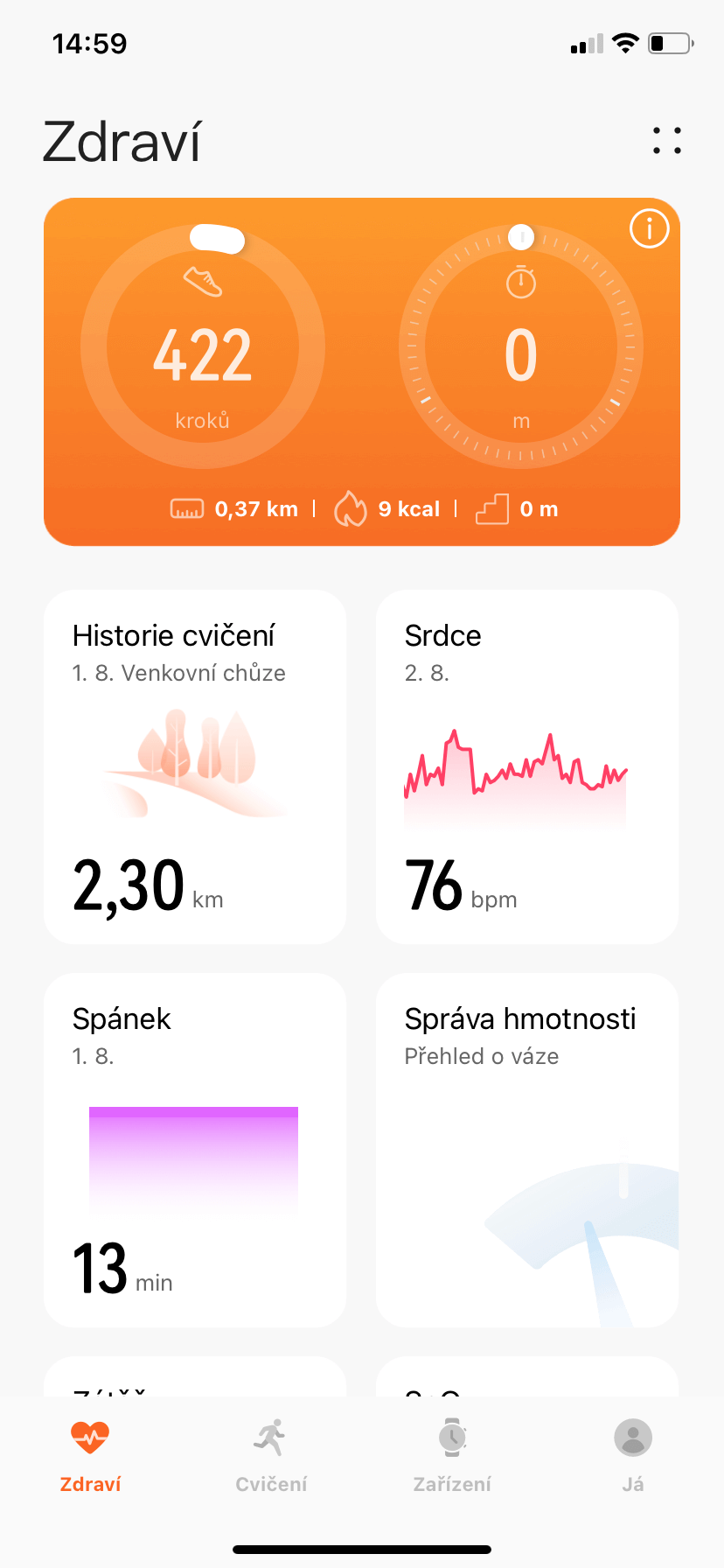
Task: Open the Spánek sleep card
Action: point(195,1150)
